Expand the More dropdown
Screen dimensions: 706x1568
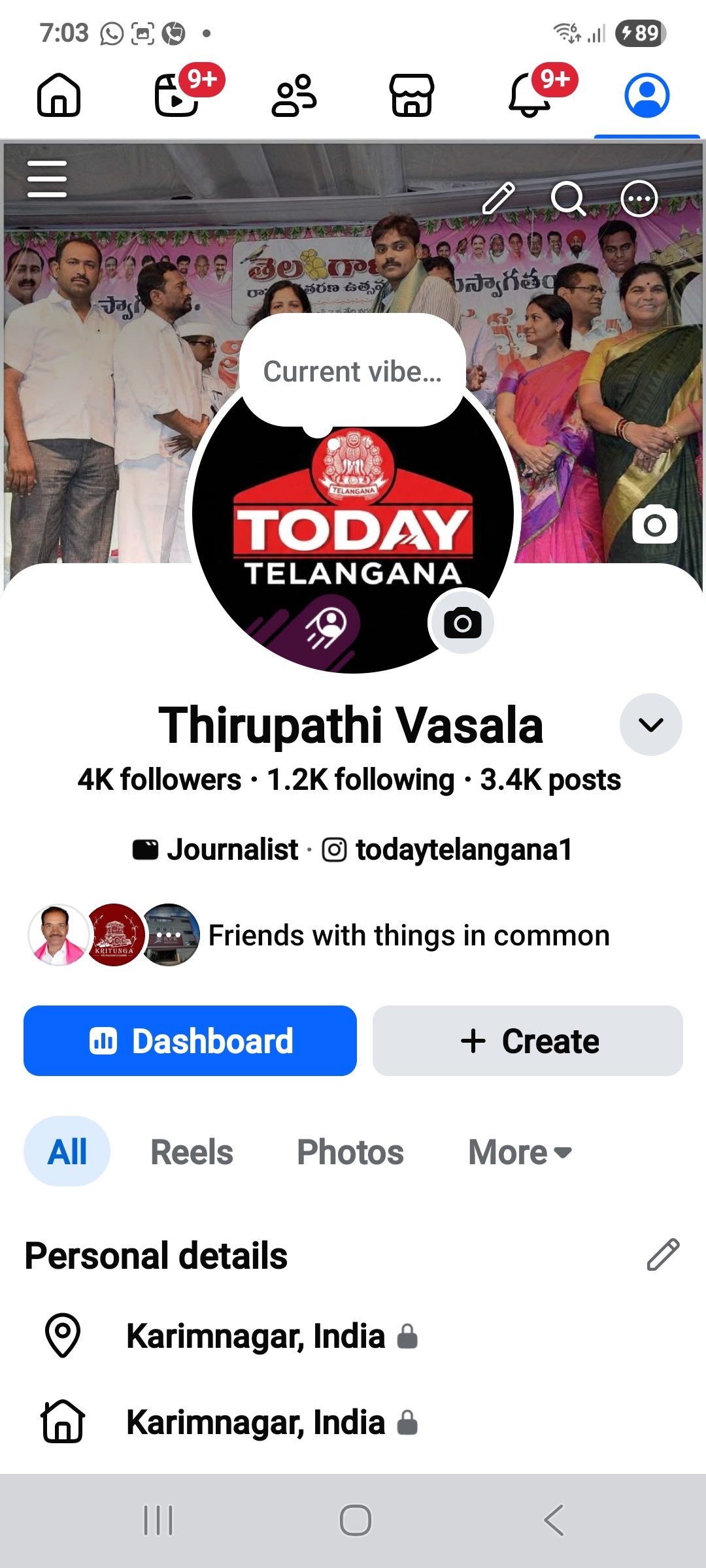pos(520,1152)
